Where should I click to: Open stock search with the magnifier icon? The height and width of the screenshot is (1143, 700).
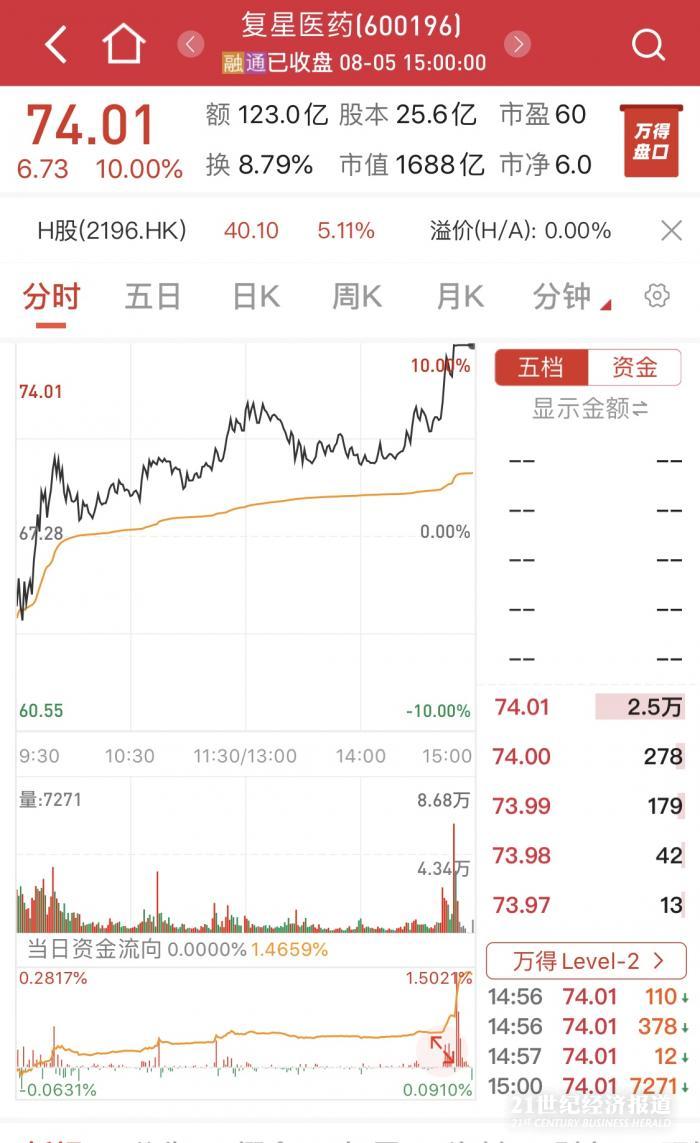pyautogui.click(x=648, y=44)
